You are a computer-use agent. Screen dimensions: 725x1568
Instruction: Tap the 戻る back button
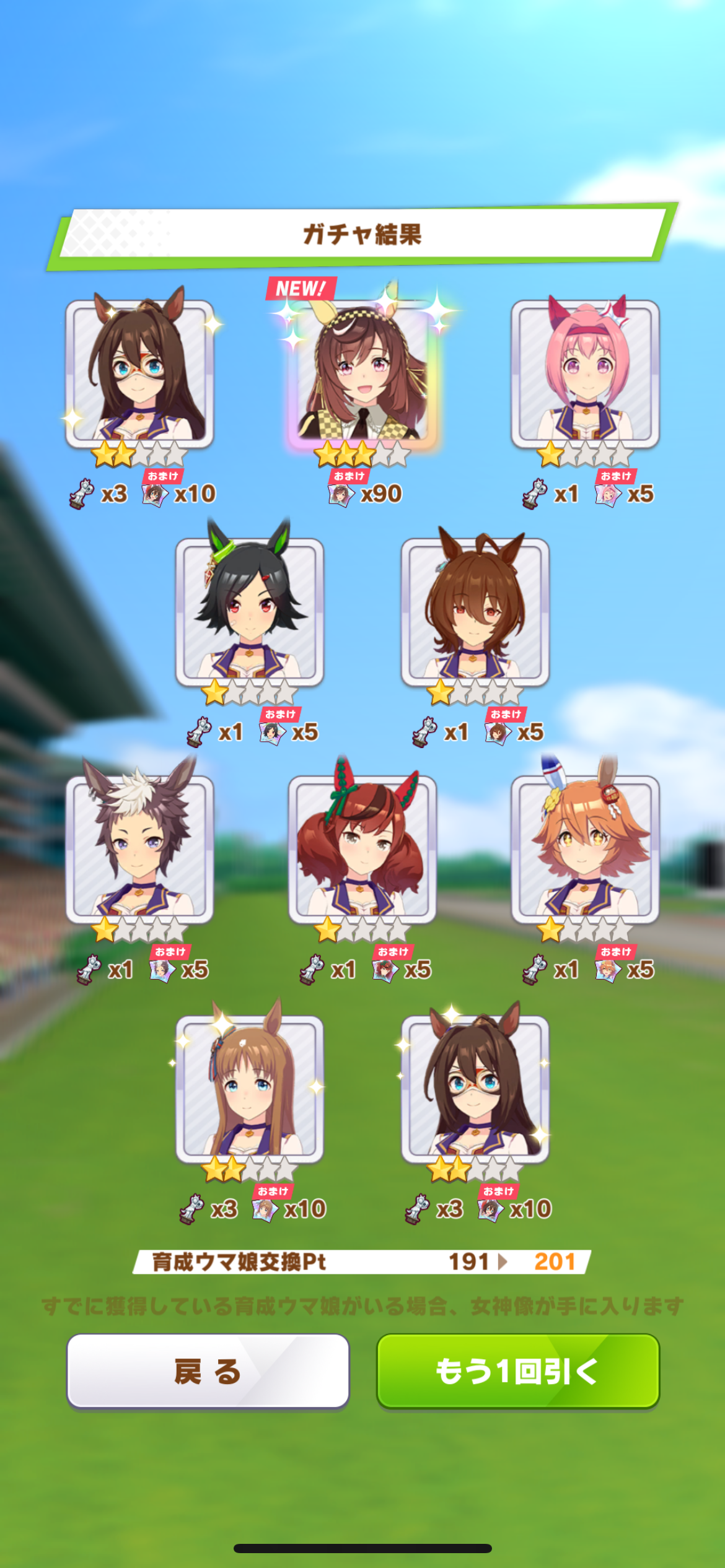[208, 1371]
